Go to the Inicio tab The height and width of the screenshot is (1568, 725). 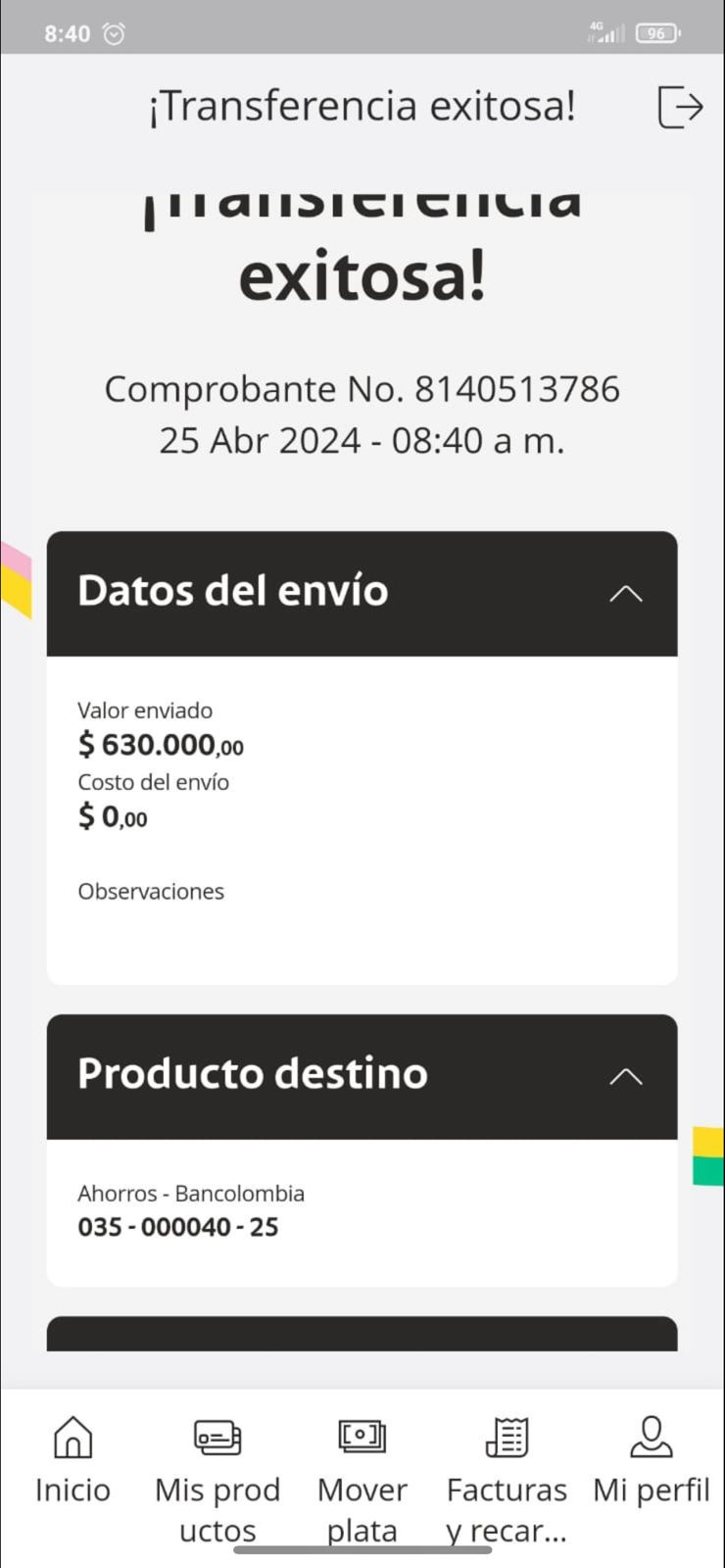[72, 1462]
